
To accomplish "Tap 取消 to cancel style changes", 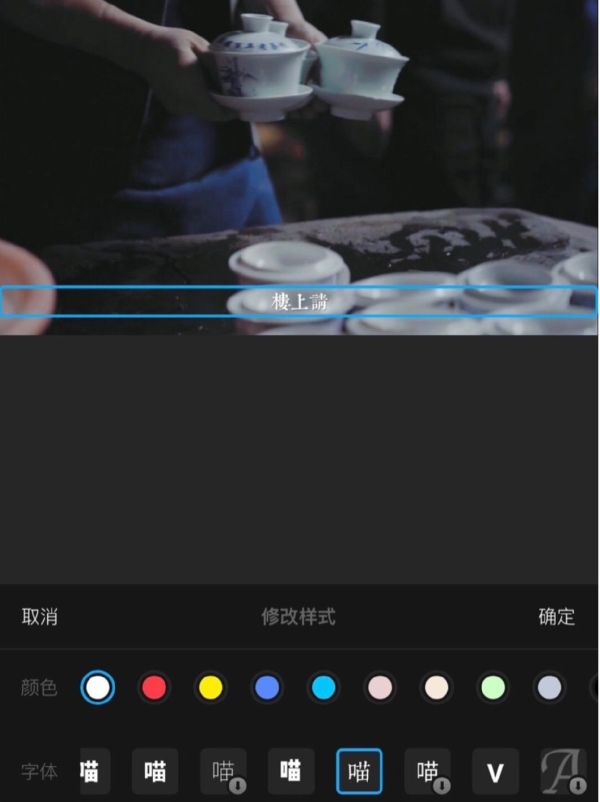I will tap(40, 617).
